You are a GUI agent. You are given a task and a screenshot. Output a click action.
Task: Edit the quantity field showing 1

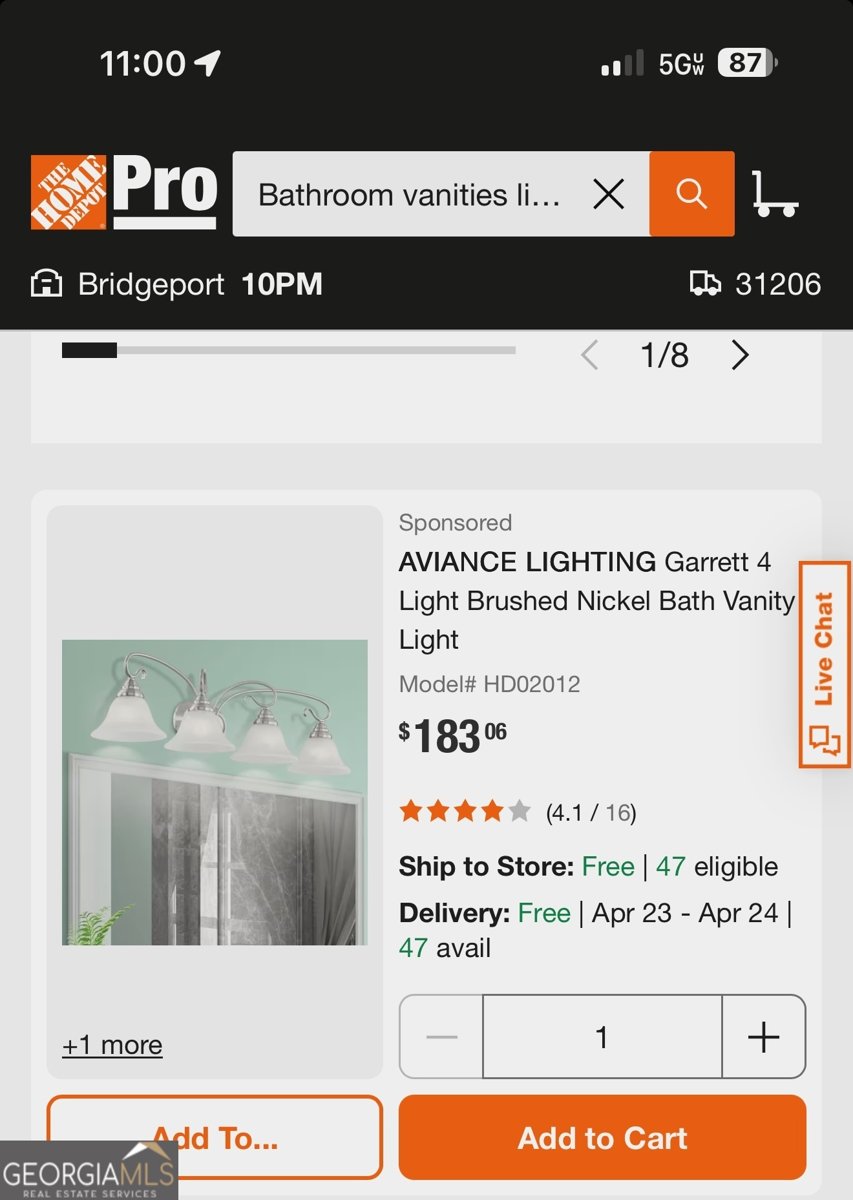point(602,1037)
